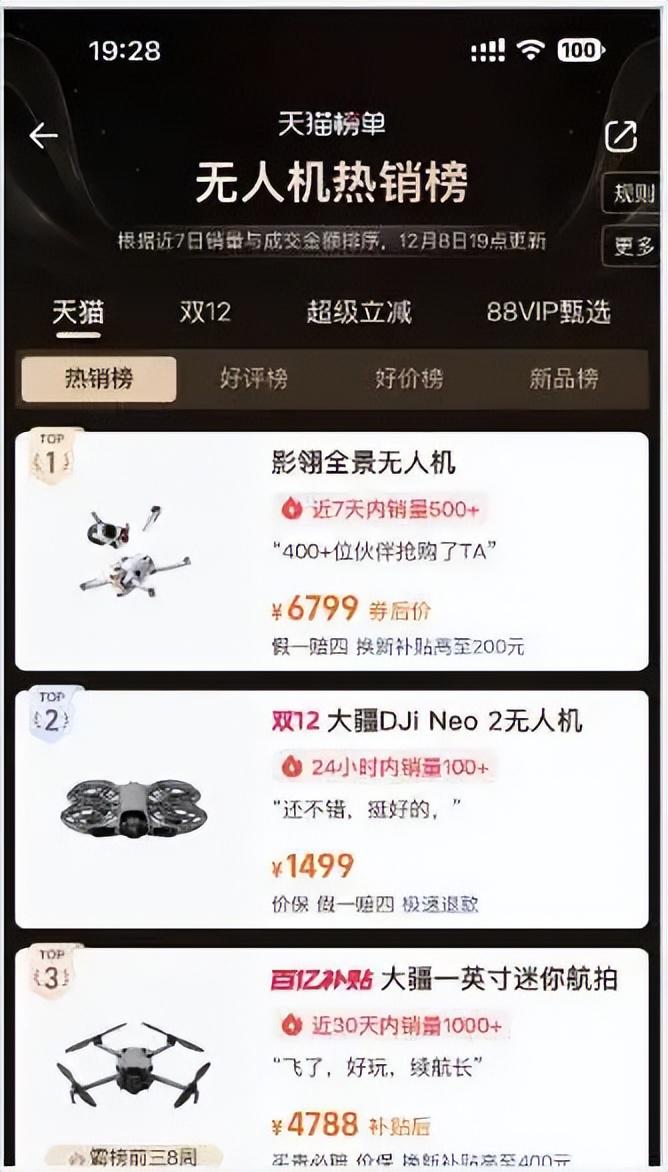View the 新品榜 ranking

coord(564,379)
